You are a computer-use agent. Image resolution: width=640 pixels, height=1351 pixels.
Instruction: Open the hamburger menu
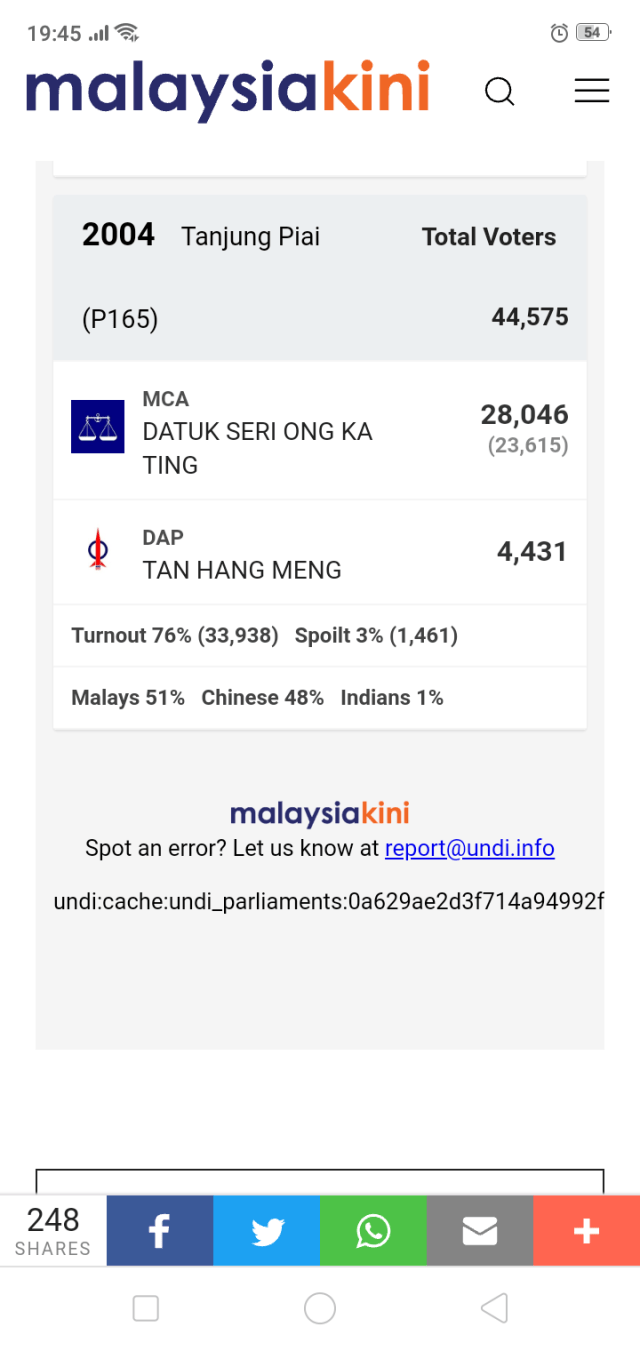point(591,91)
